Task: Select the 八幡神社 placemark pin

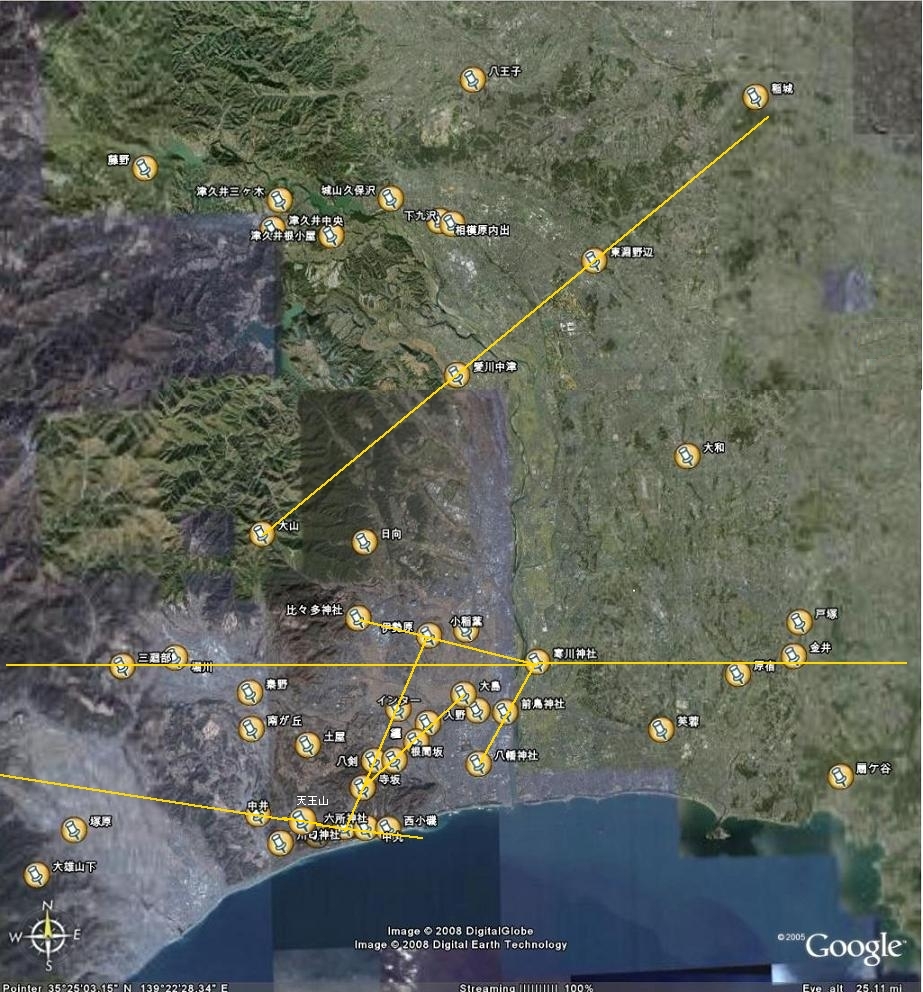Action: 478,764
